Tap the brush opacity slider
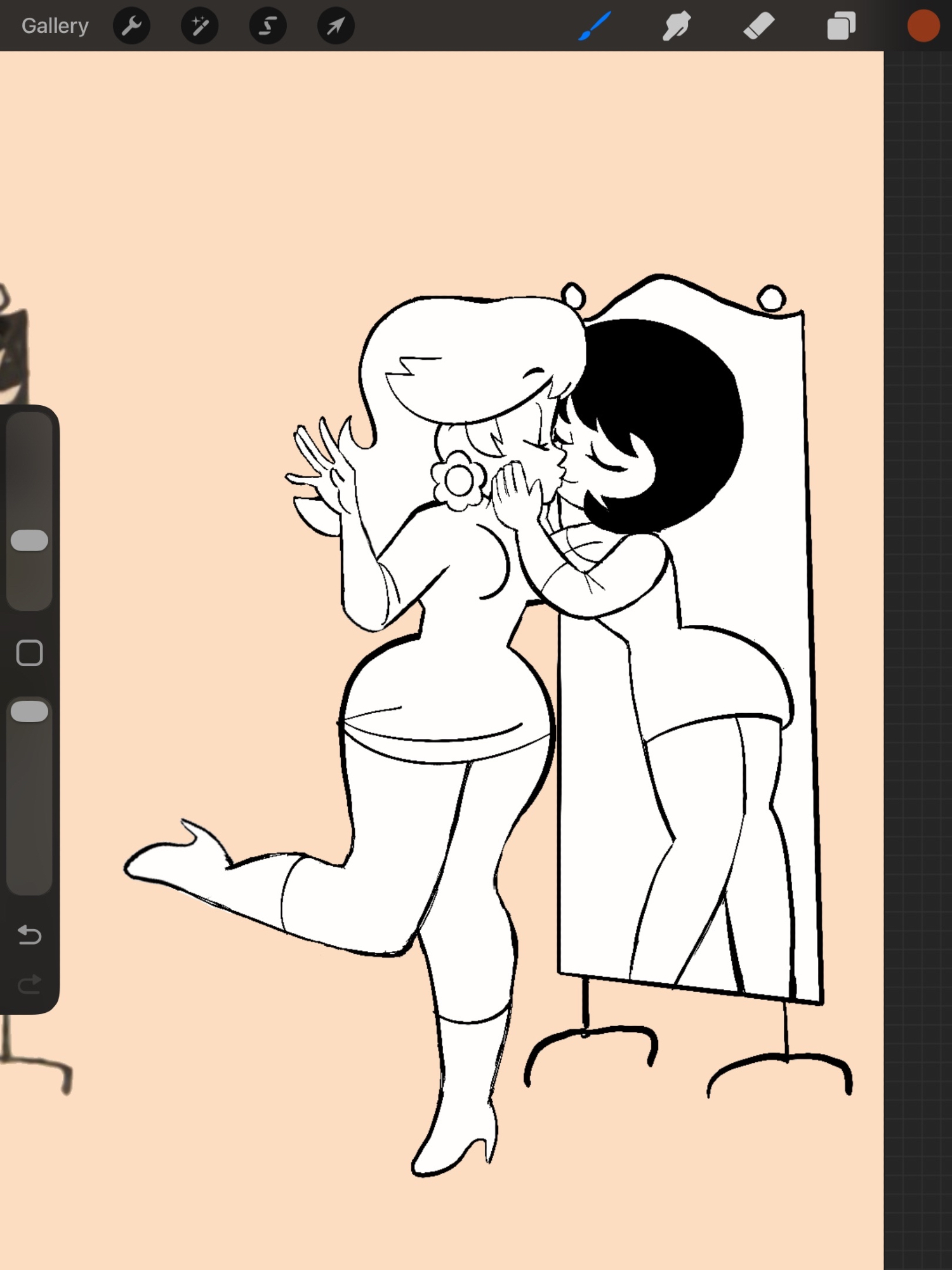The height and width of the screenshot is (1270, 952). click(30, 711)
